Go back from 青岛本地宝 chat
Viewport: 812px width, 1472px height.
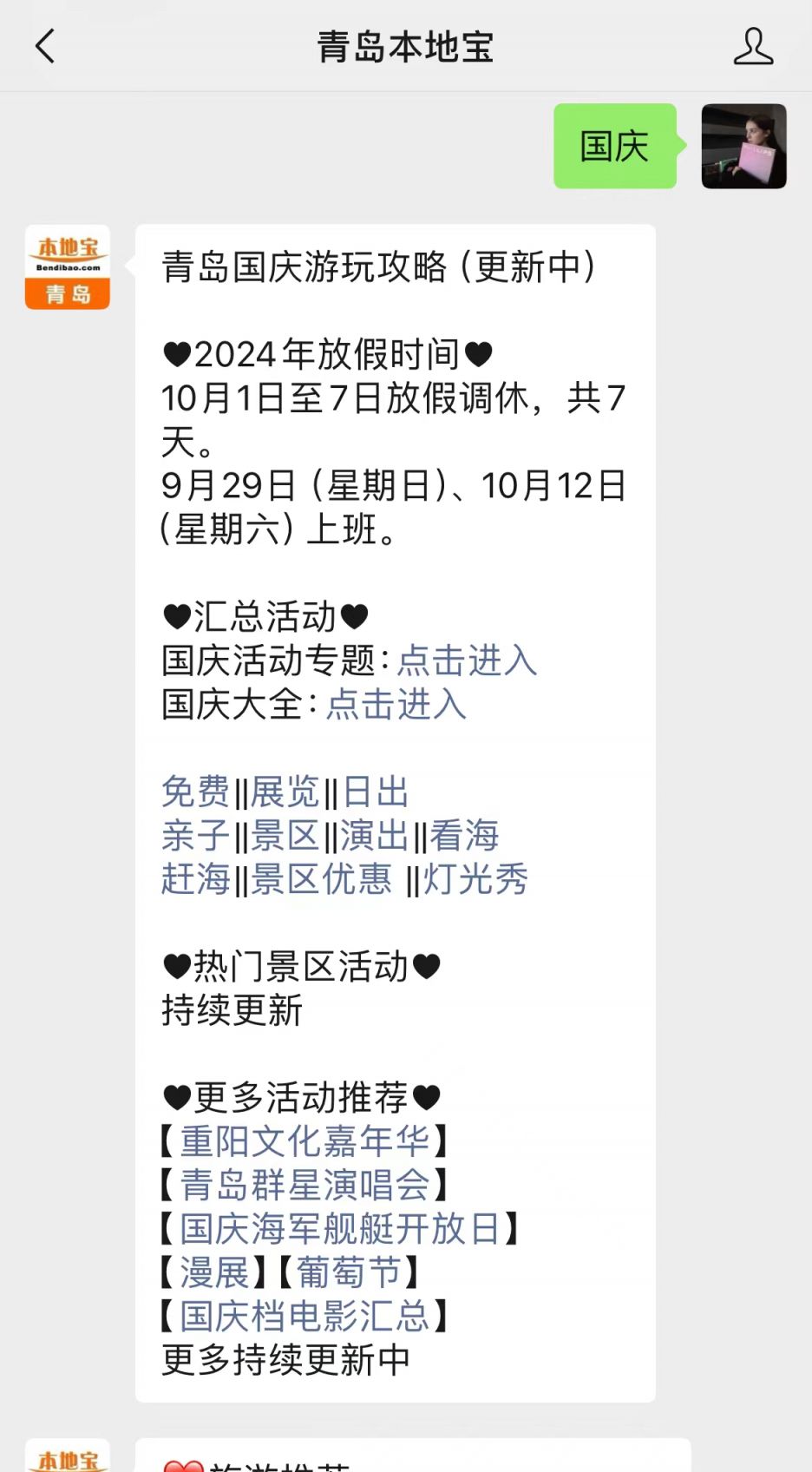pos(45,46)
